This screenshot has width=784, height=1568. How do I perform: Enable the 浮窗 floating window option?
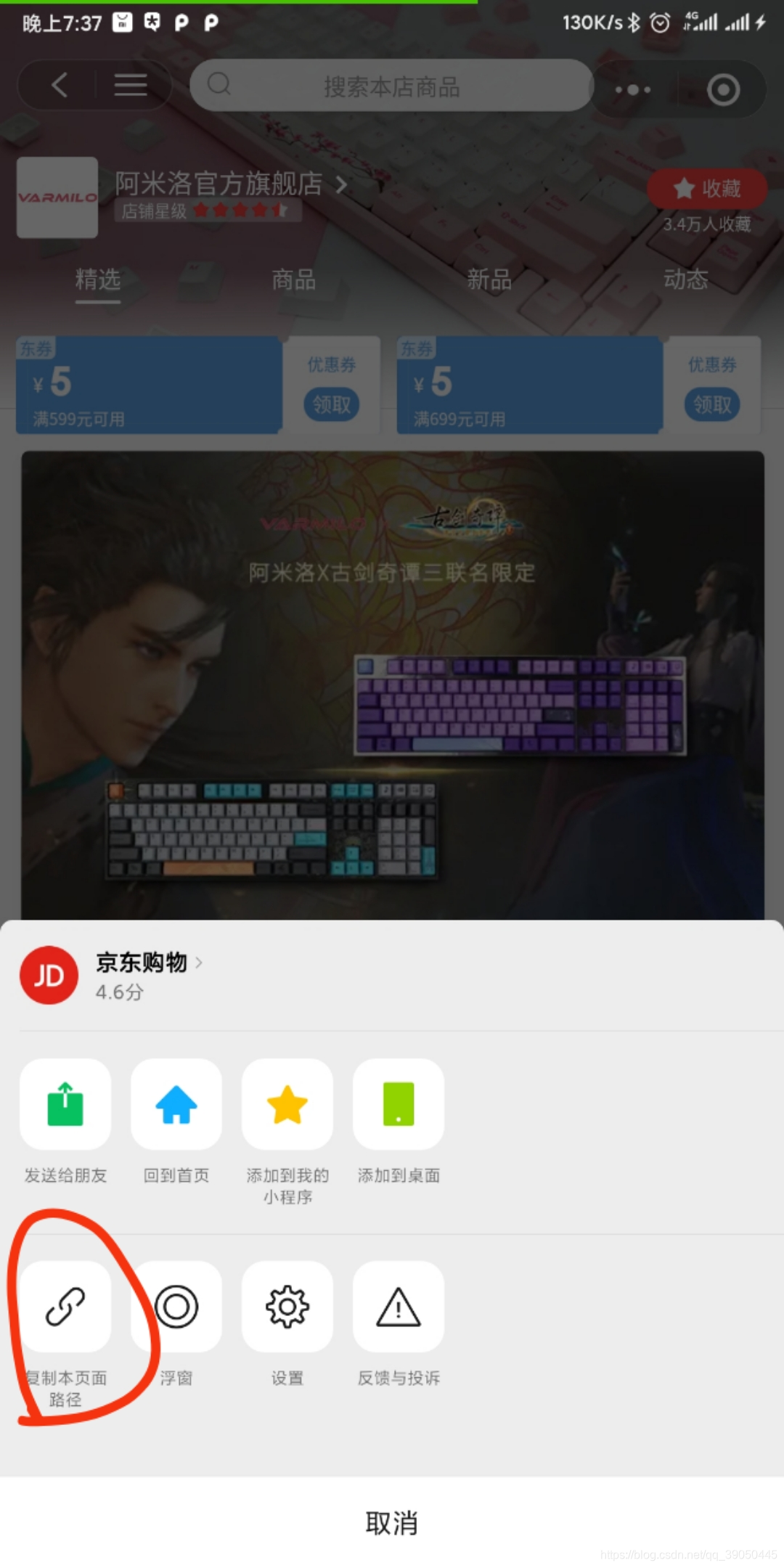pyautogui.click(x=176, y=1307)
